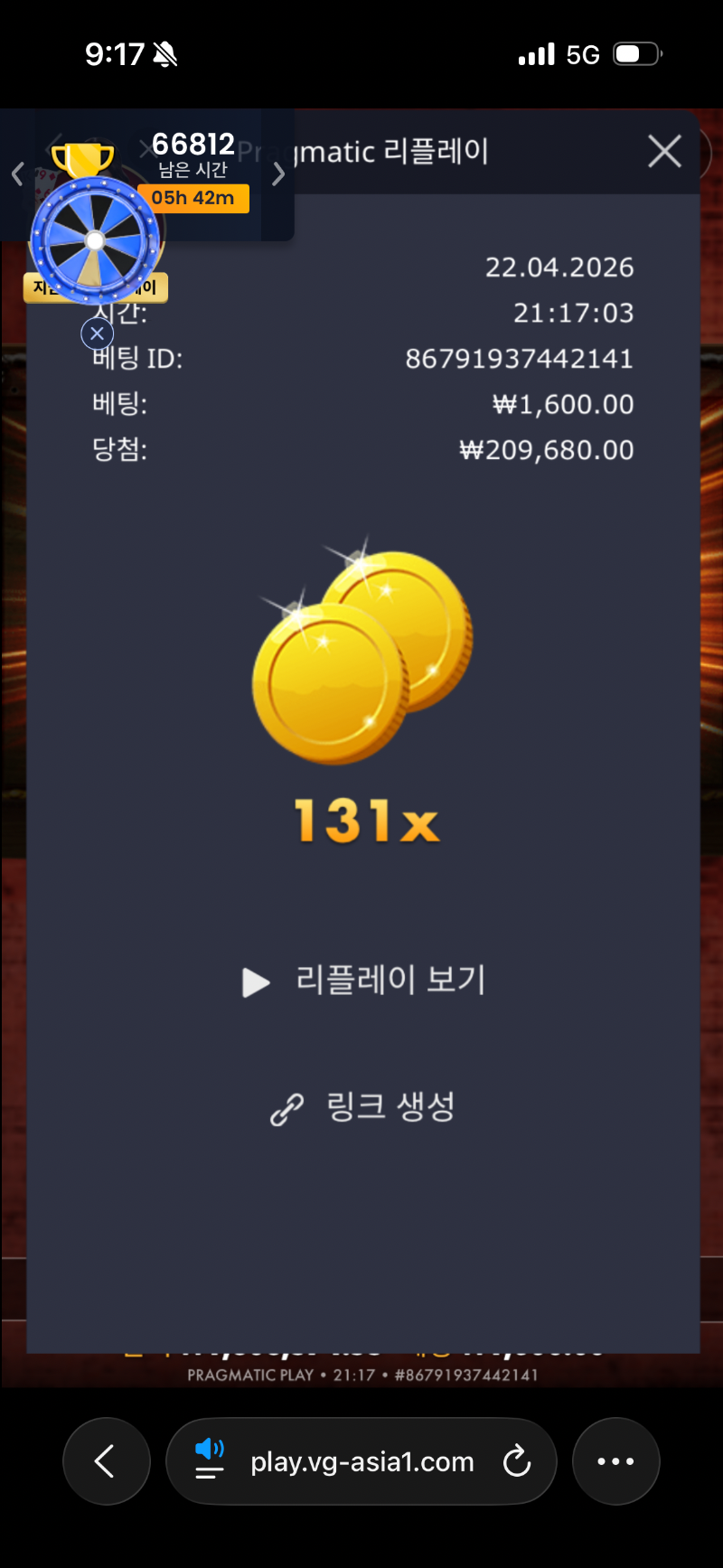Viewport: 723px width, 1568px height.
Task: Play the replay with 리플레이 보기
Action: (364, 981)
